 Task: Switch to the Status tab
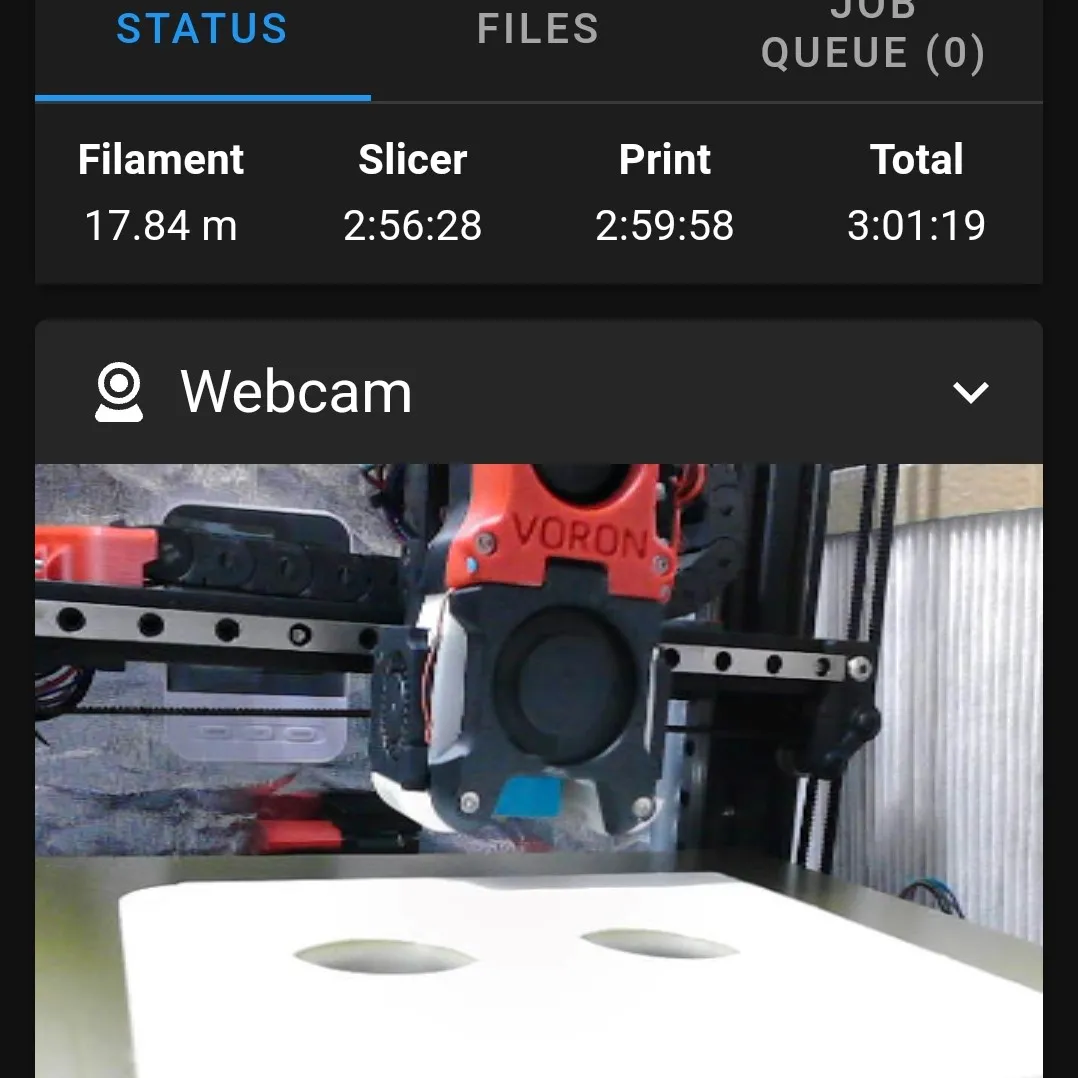tap(202, 30)
